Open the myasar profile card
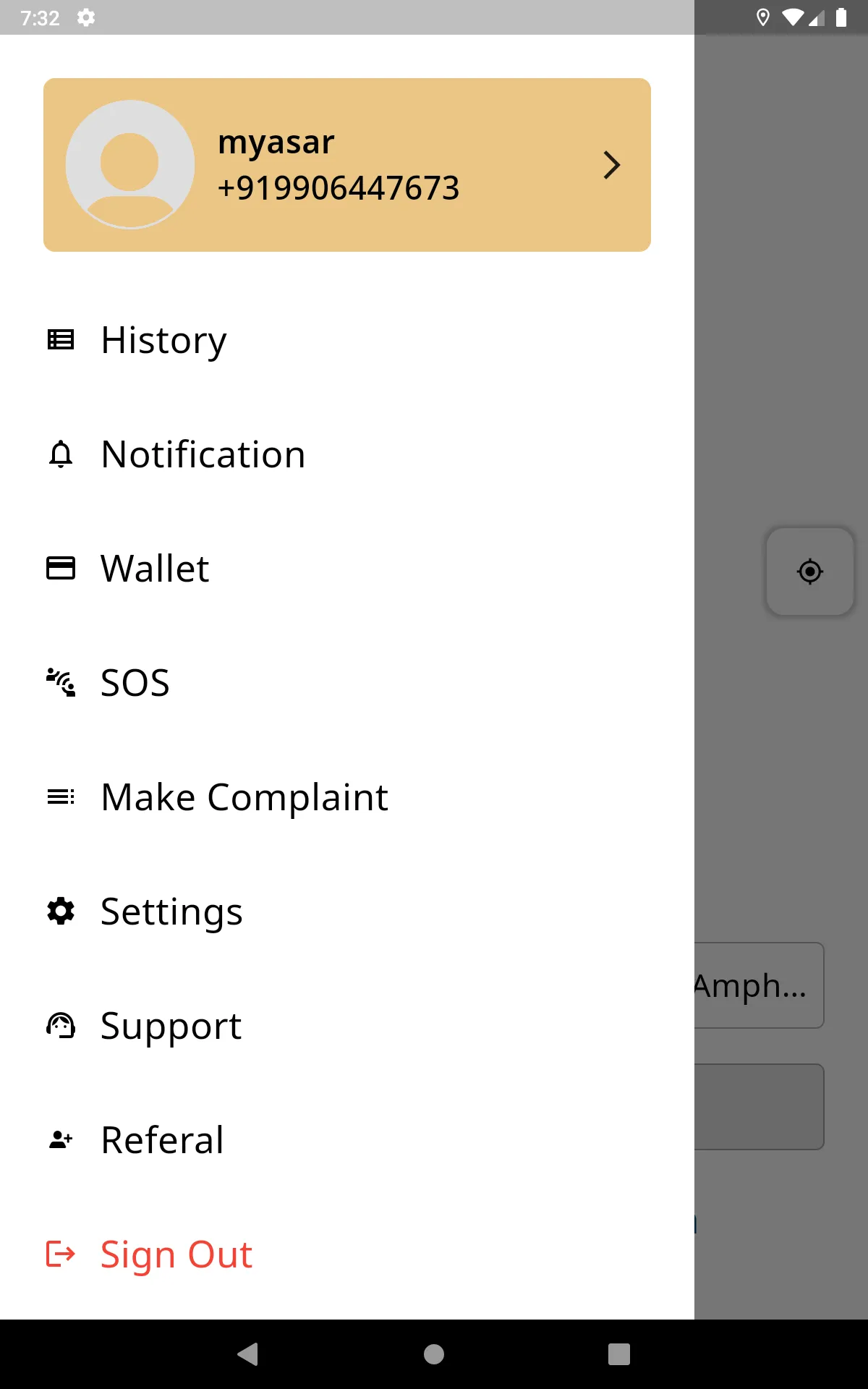 347,165
